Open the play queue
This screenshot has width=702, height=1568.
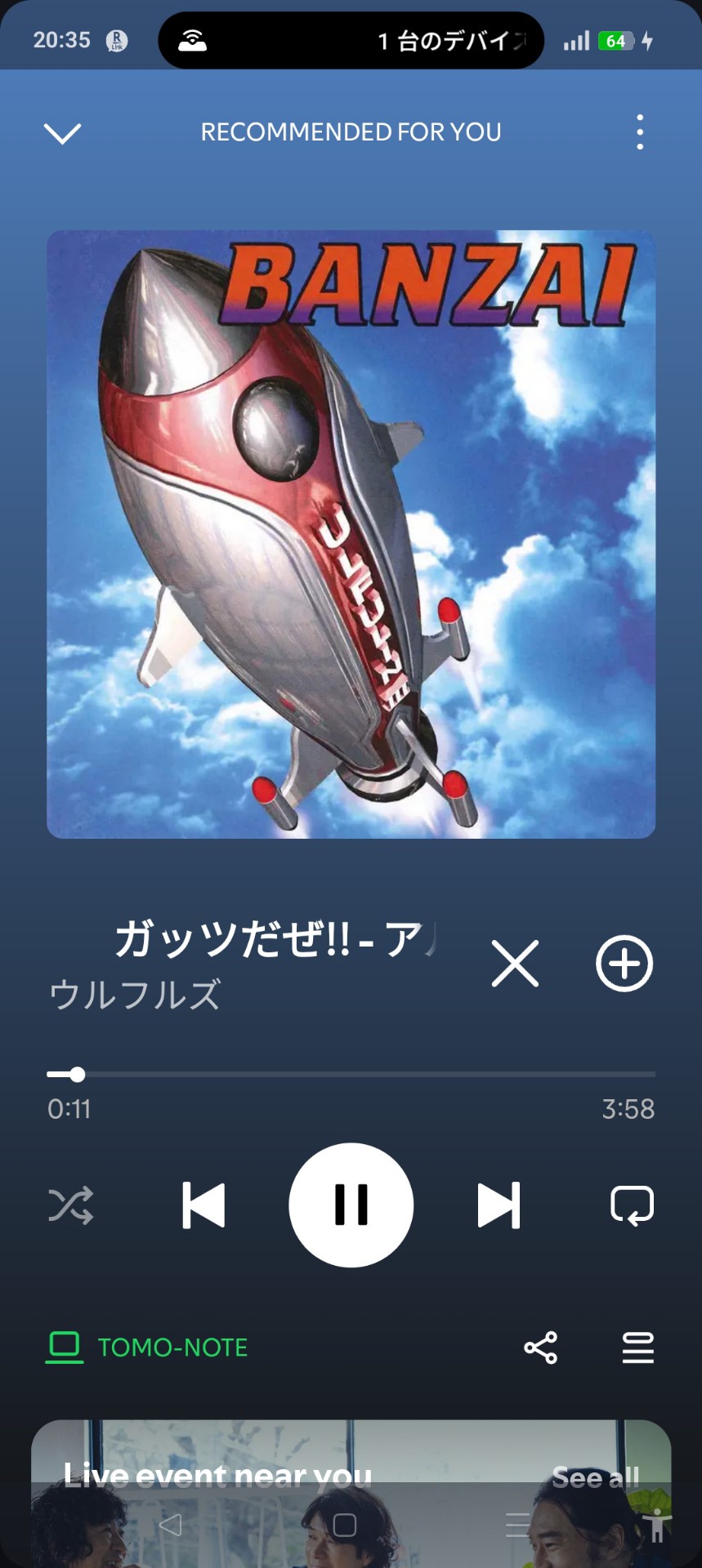click(x=637, y=1347)
